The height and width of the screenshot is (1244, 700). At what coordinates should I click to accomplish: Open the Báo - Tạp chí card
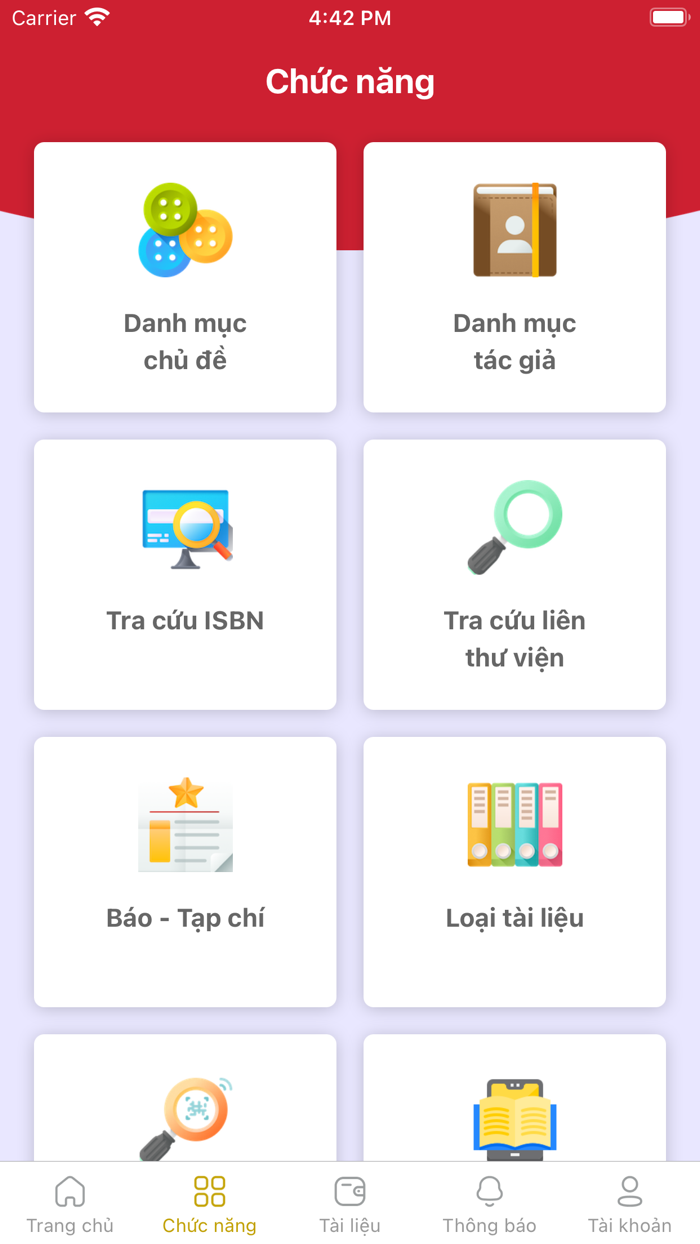coord(185,872)
